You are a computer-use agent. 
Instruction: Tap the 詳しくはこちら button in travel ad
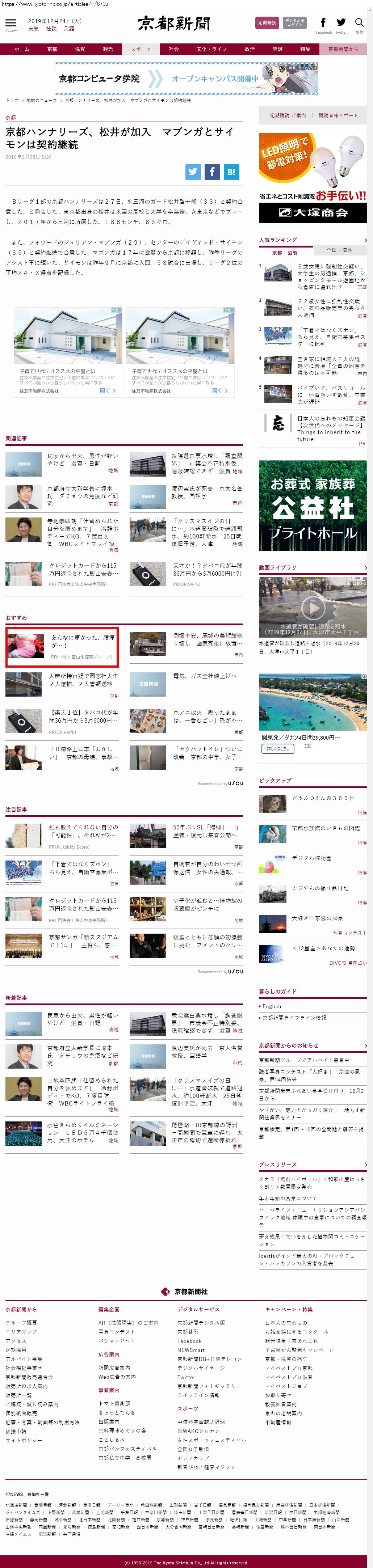(x=277, y=748)
